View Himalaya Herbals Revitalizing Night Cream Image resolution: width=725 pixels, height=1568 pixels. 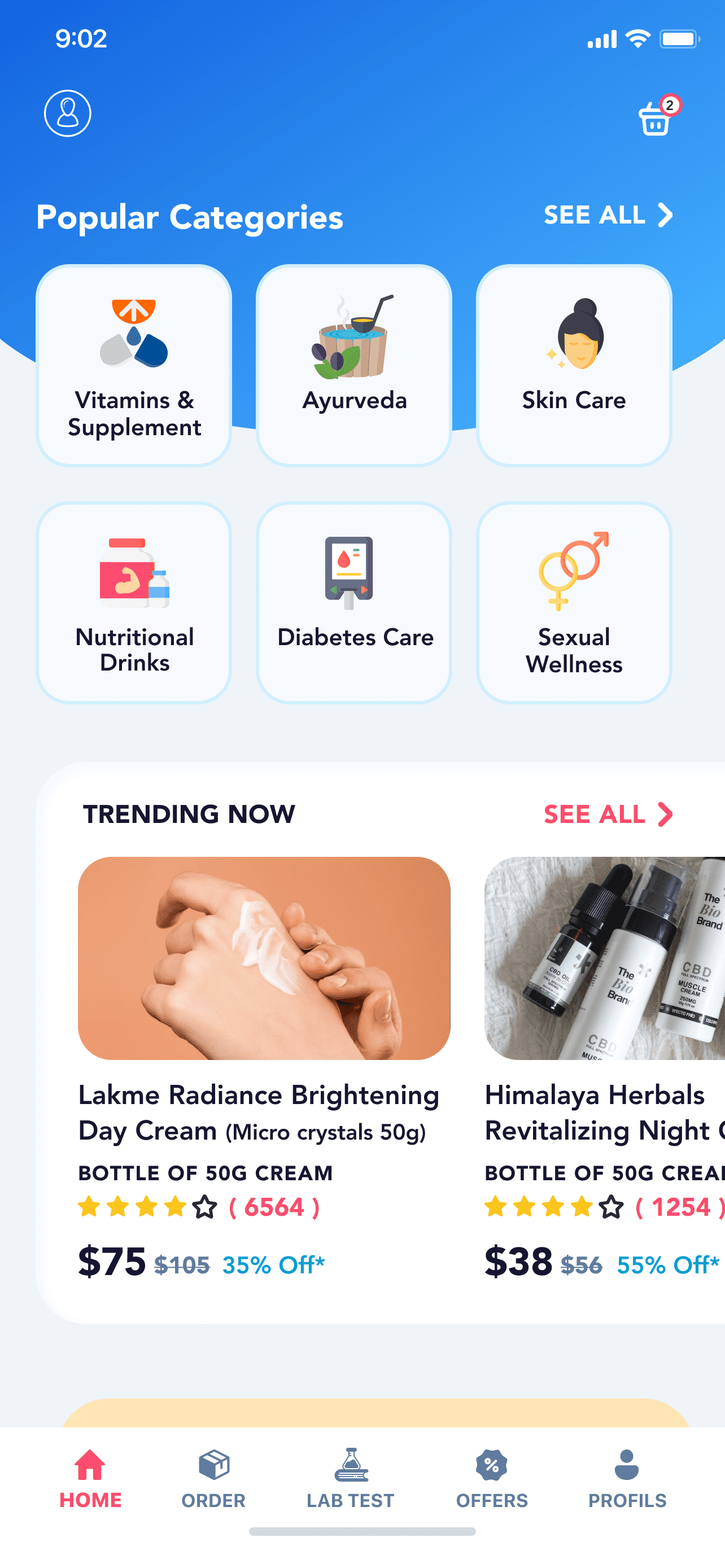[605, 1068]
